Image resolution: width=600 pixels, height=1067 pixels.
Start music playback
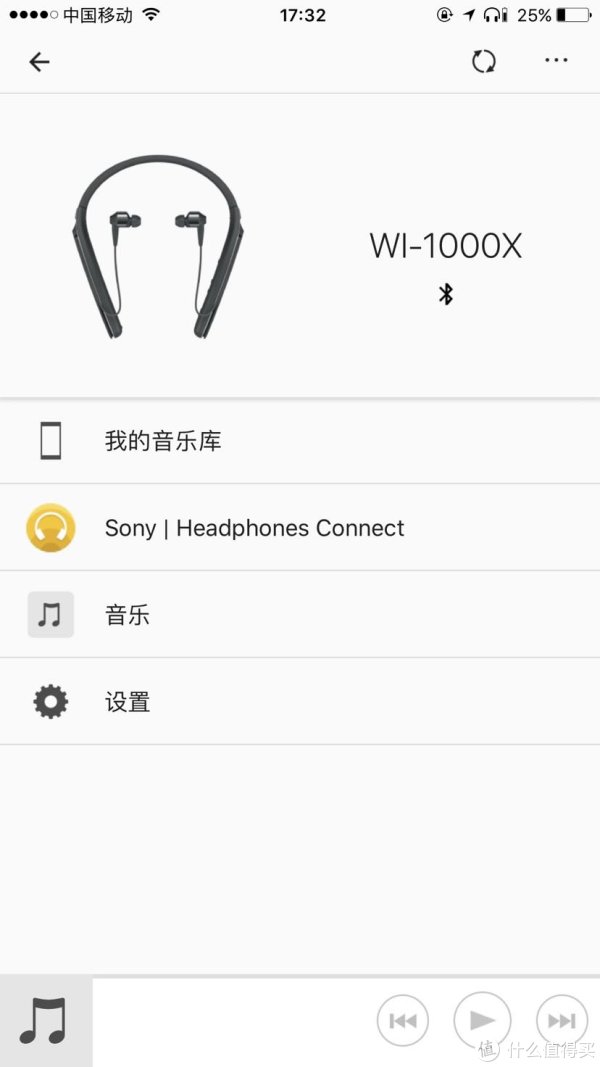pyautogui.click(x=482, y=1021)
